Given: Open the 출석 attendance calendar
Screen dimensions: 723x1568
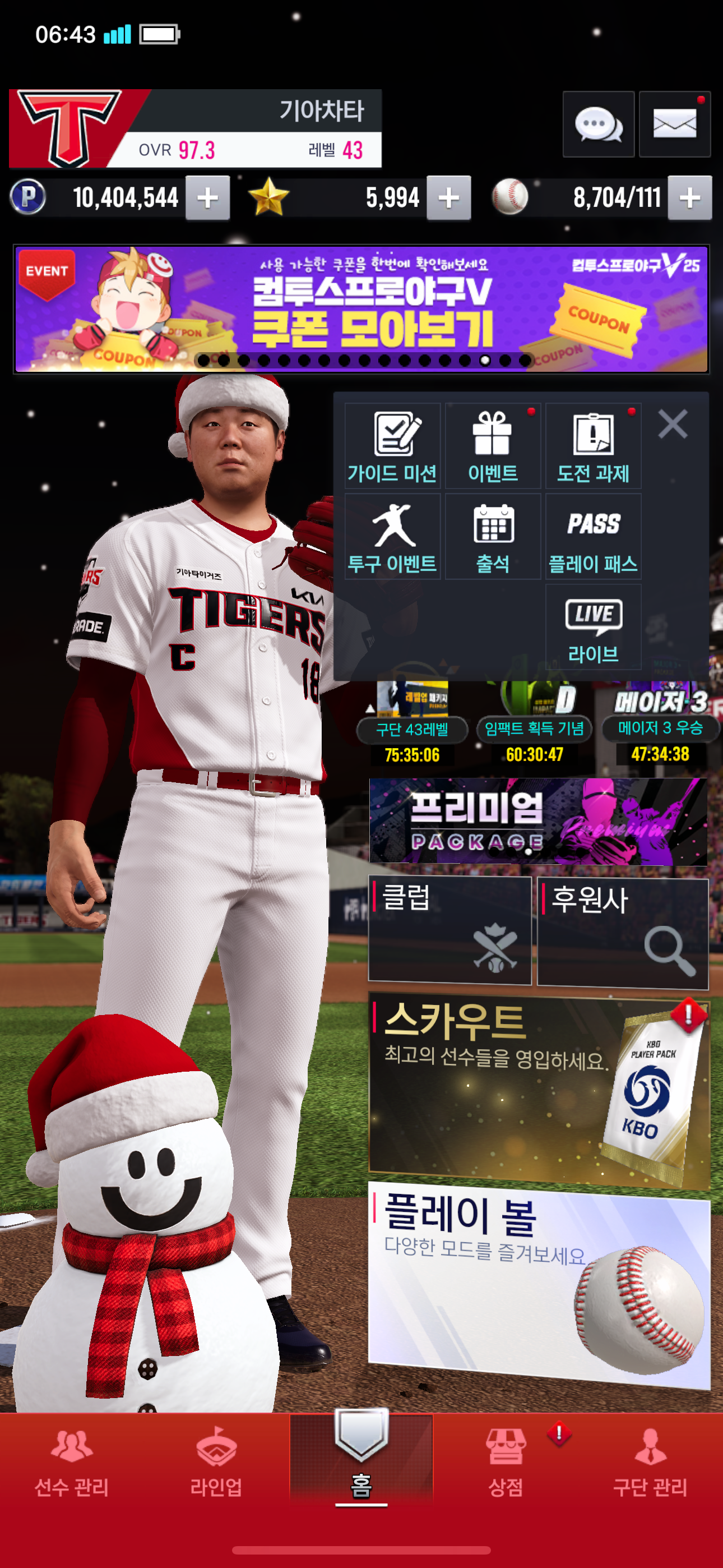Looking at the screenshot, I should tap(493, 537).
